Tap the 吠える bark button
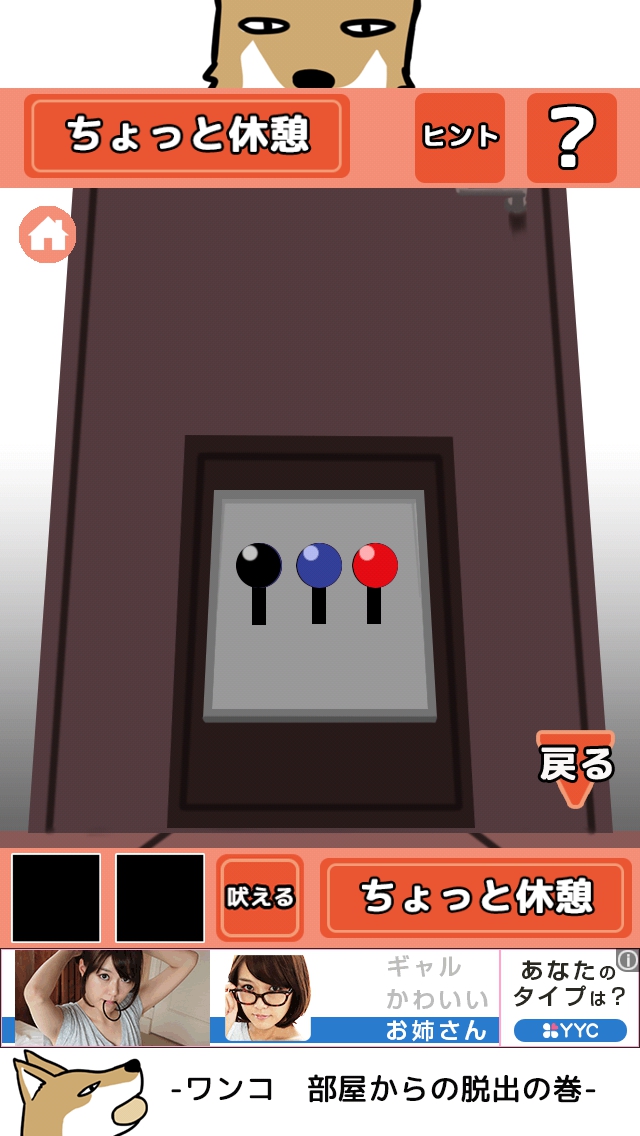The height and width of the screenshot is (1136, 640). [x=260, y=897]
